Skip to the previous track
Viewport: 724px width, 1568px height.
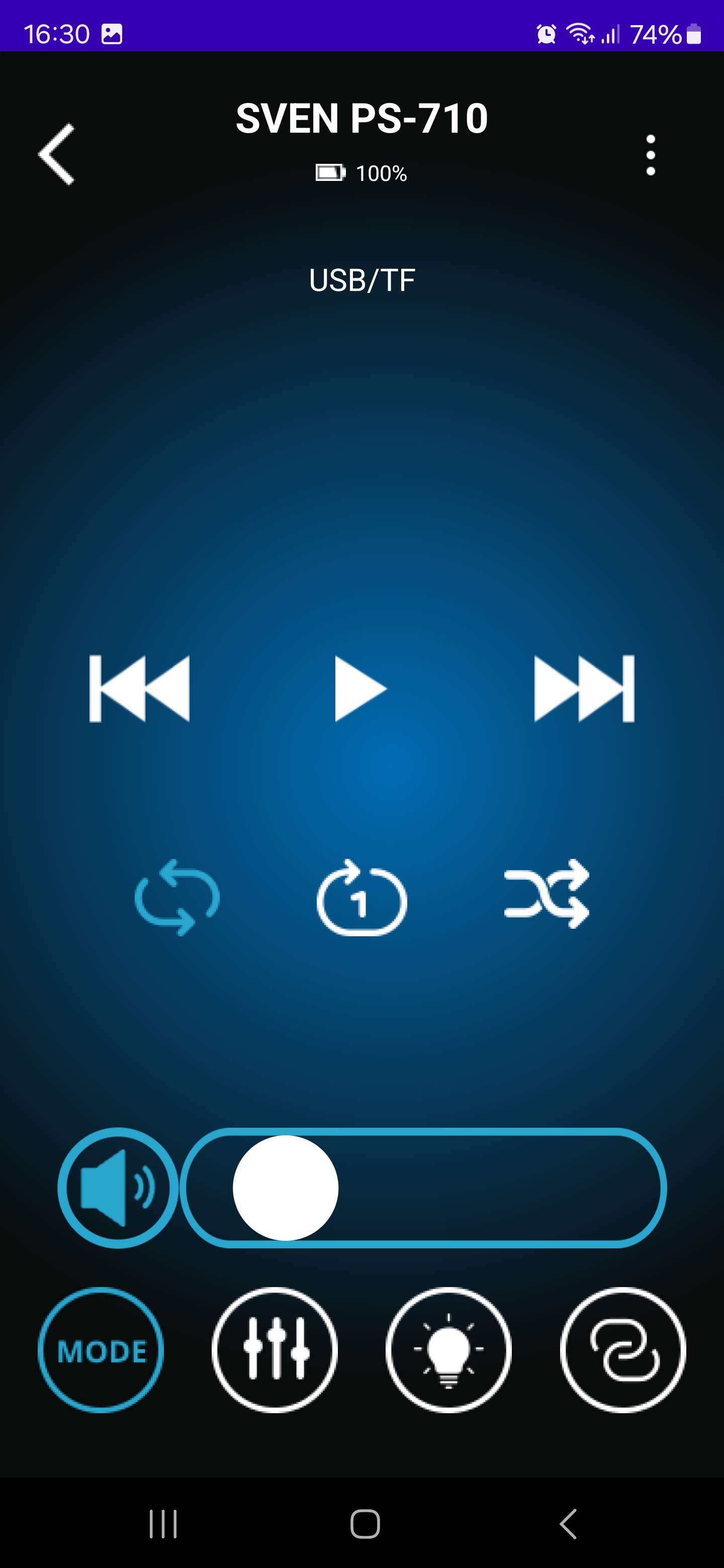[x=139, y=689]
